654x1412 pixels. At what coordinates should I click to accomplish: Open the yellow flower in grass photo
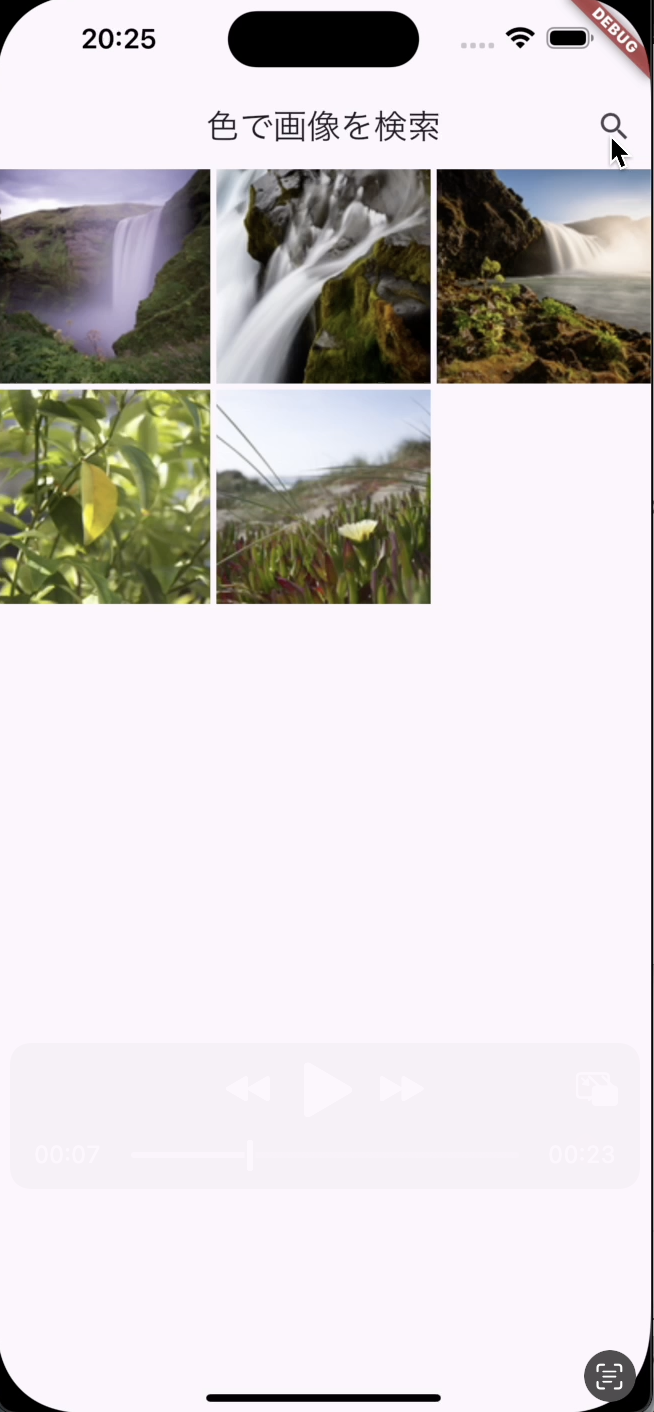pyautogui.click(x=323, y=497)
